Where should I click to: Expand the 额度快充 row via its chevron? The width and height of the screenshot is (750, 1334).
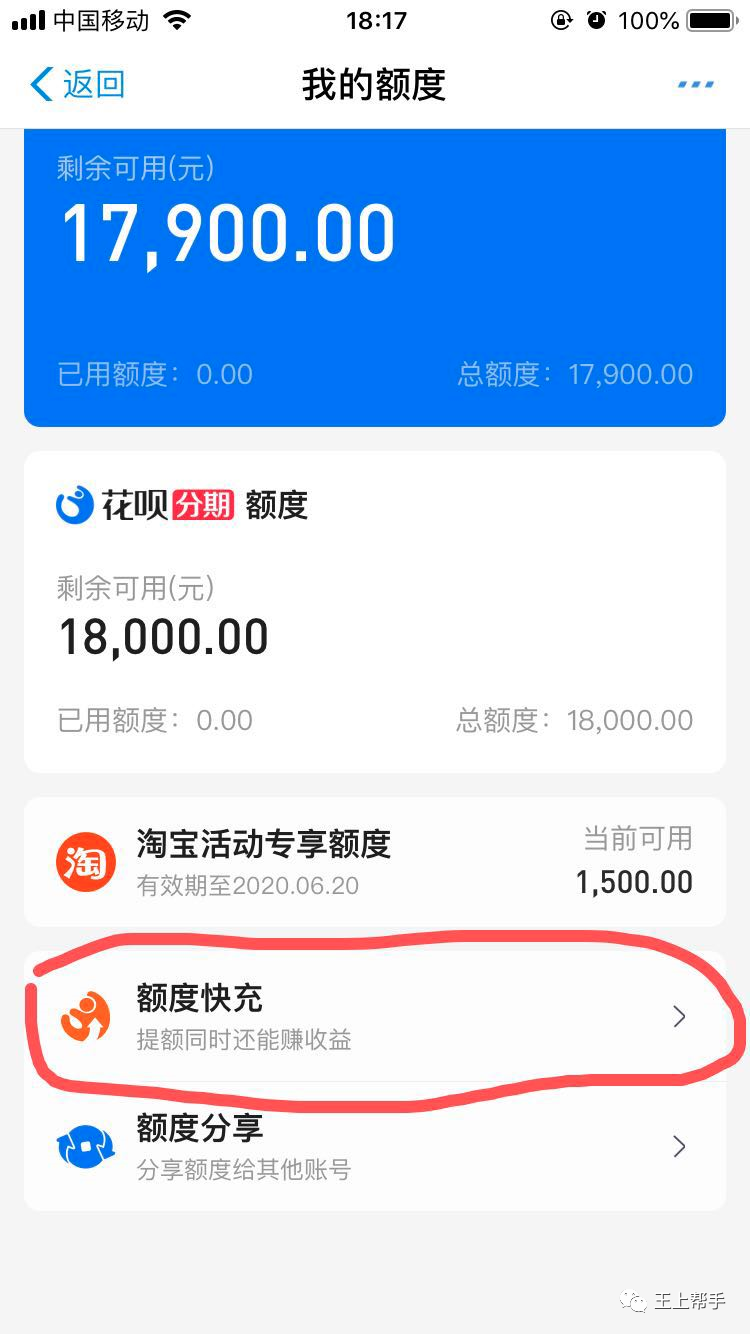pyautogui.click(x=679, y=1016)
